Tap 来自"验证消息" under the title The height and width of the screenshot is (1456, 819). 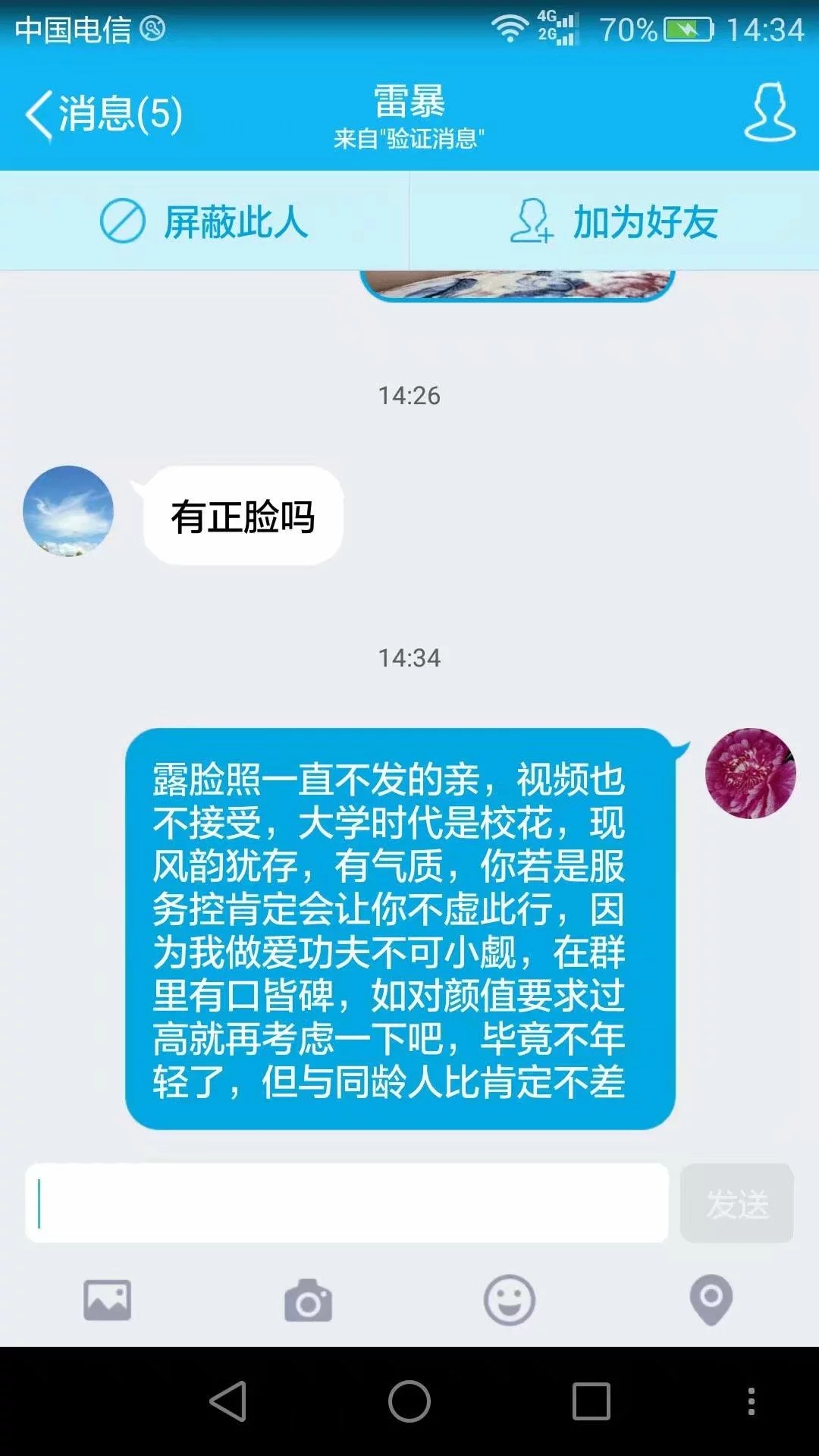click(x=409, y=139)
